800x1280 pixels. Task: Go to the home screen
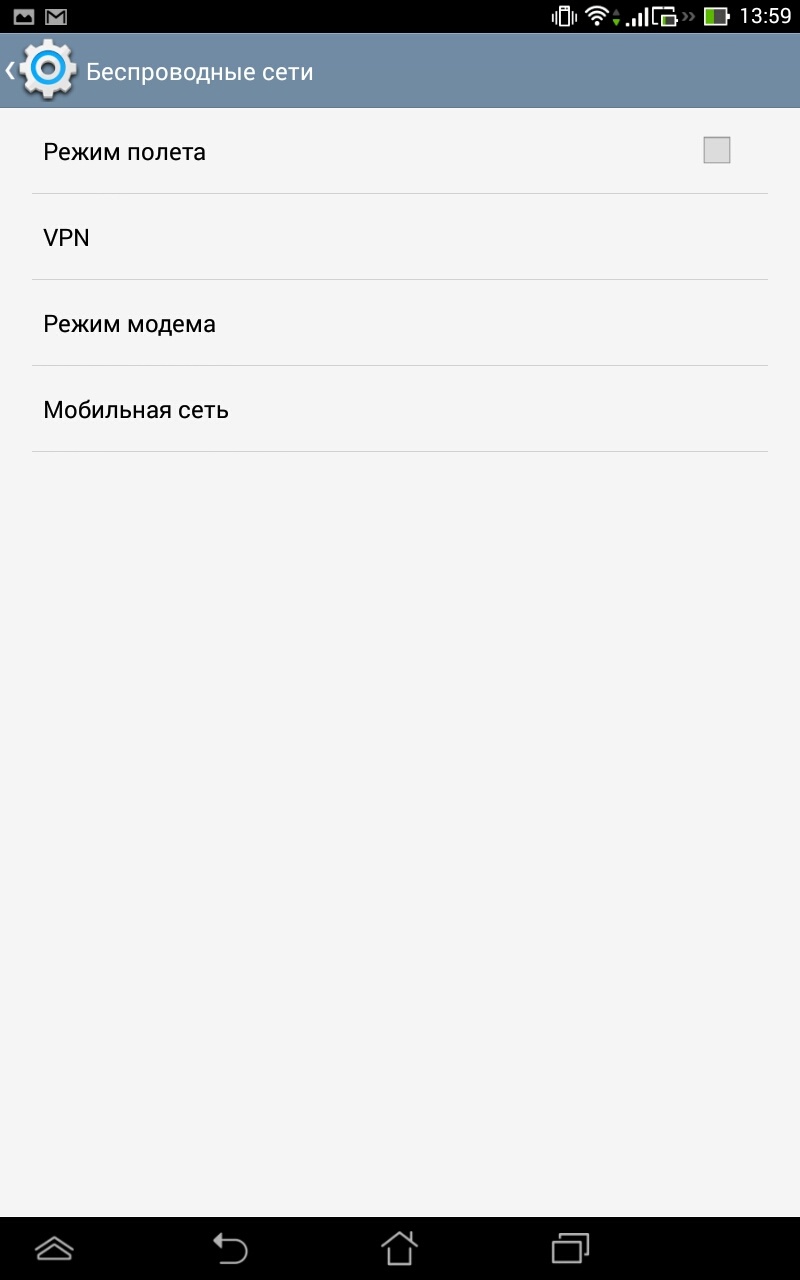click(399, 1248)
